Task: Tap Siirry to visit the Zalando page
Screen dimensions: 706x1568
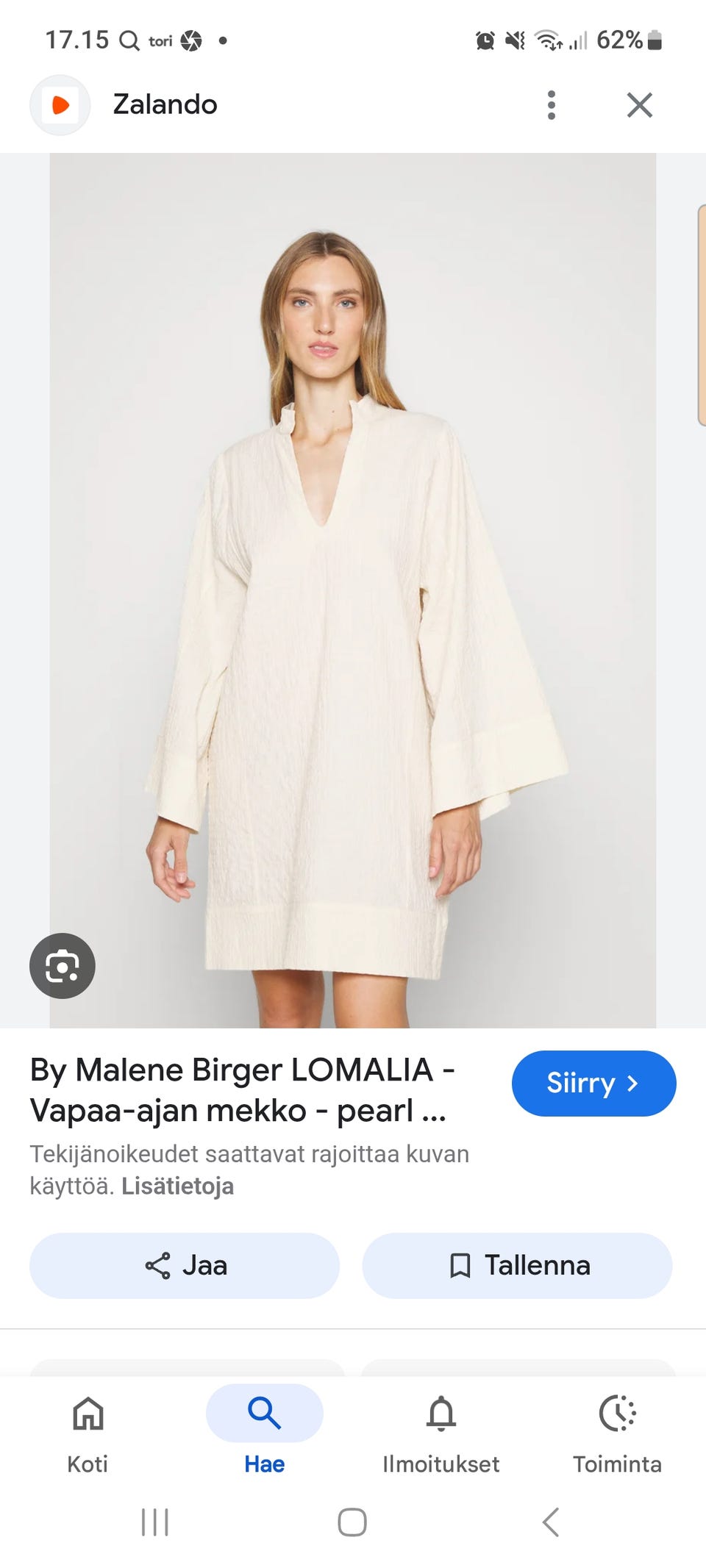Action: tap(593, 1083)
